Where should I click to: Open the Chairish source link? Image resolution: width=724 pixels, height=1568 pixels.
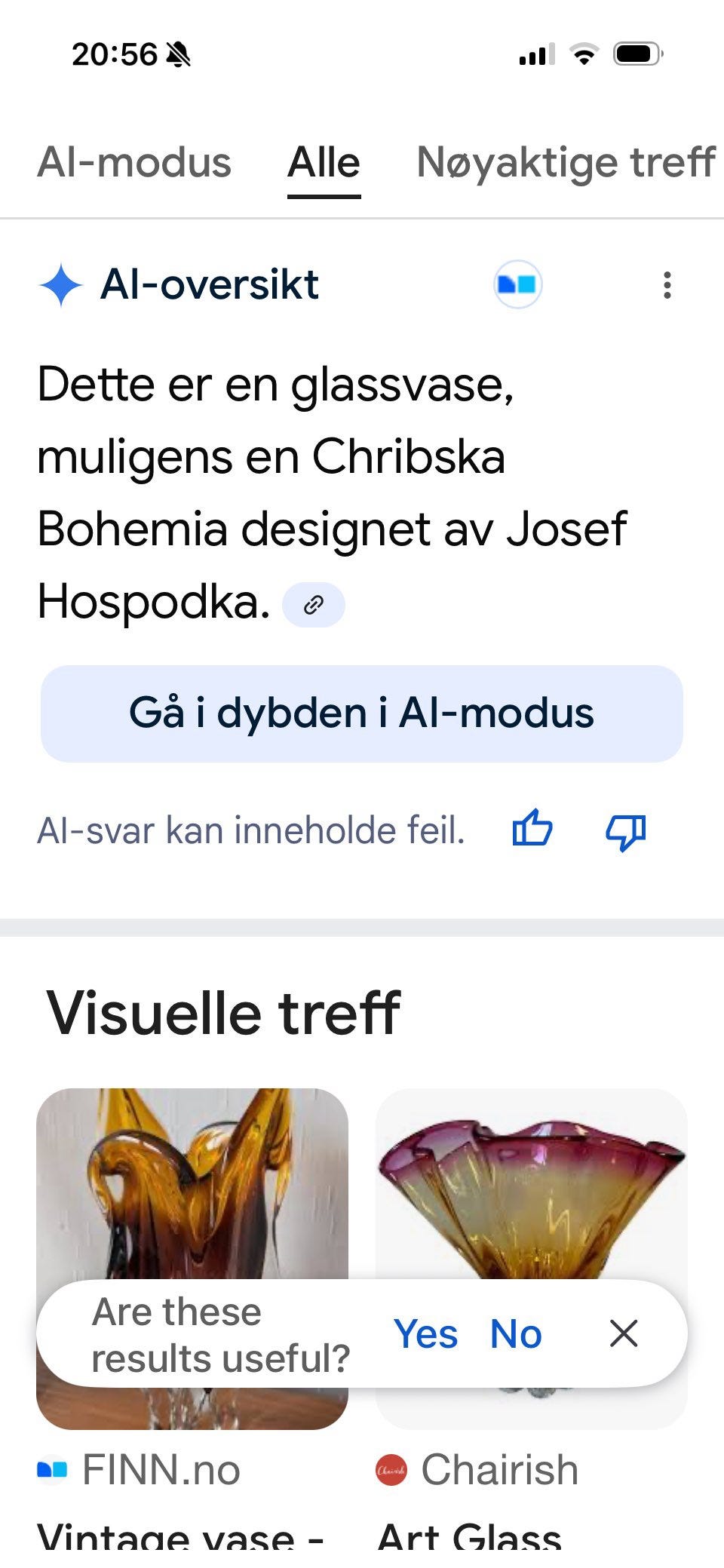[x=500, y=1469]
